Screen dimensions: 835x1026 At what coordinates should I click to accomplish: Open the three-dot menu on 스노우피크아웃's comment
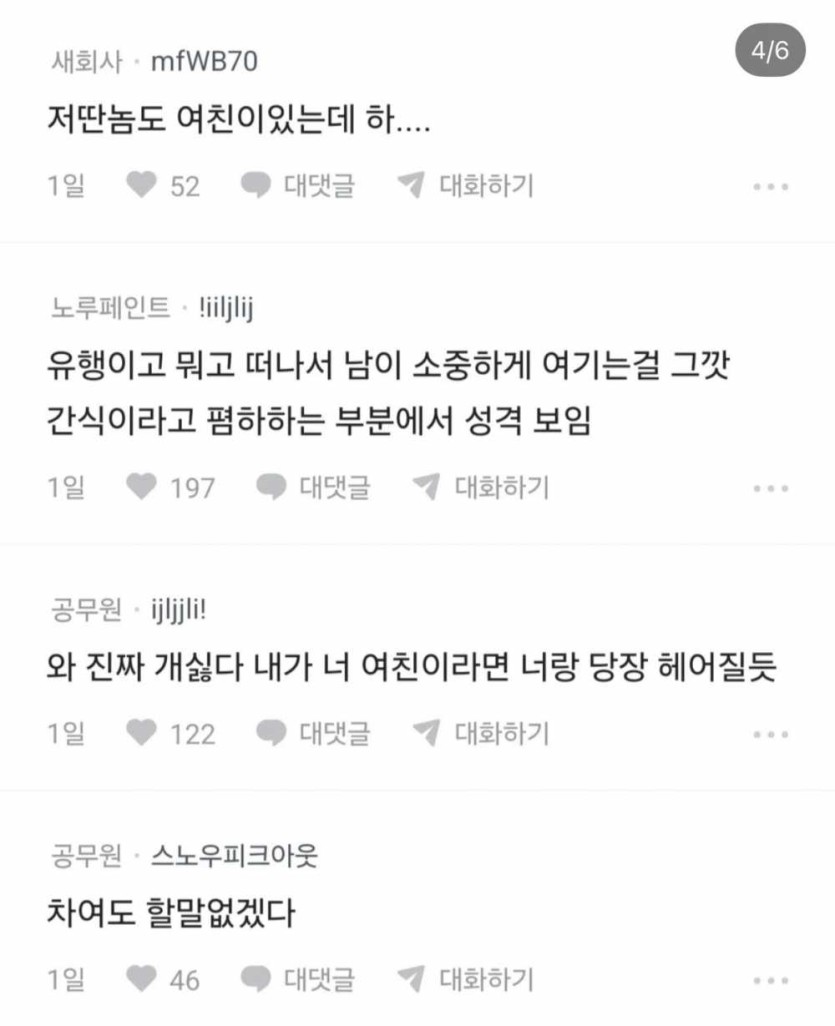click(771, 981)
